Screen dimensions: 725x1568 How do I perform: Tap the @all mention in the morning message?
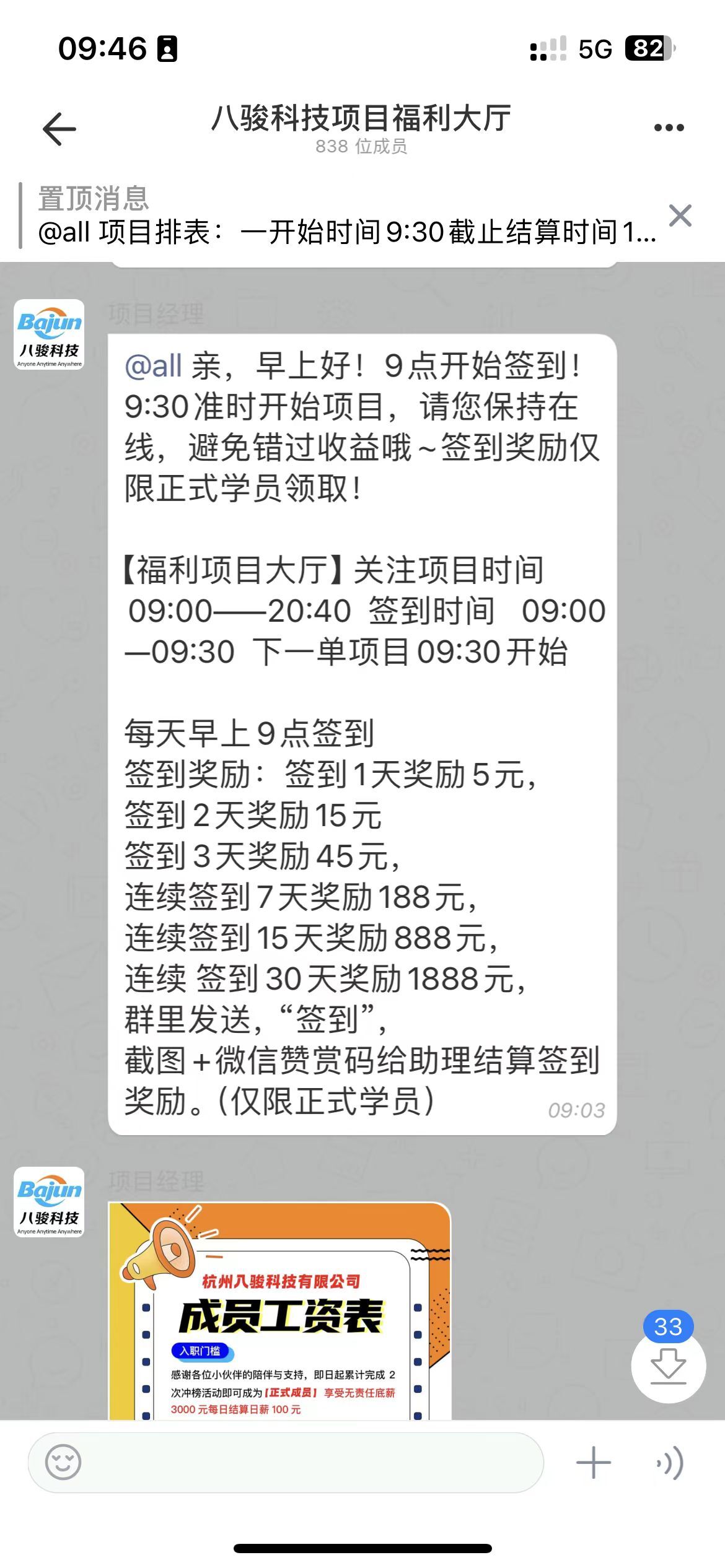coord(152,367)
